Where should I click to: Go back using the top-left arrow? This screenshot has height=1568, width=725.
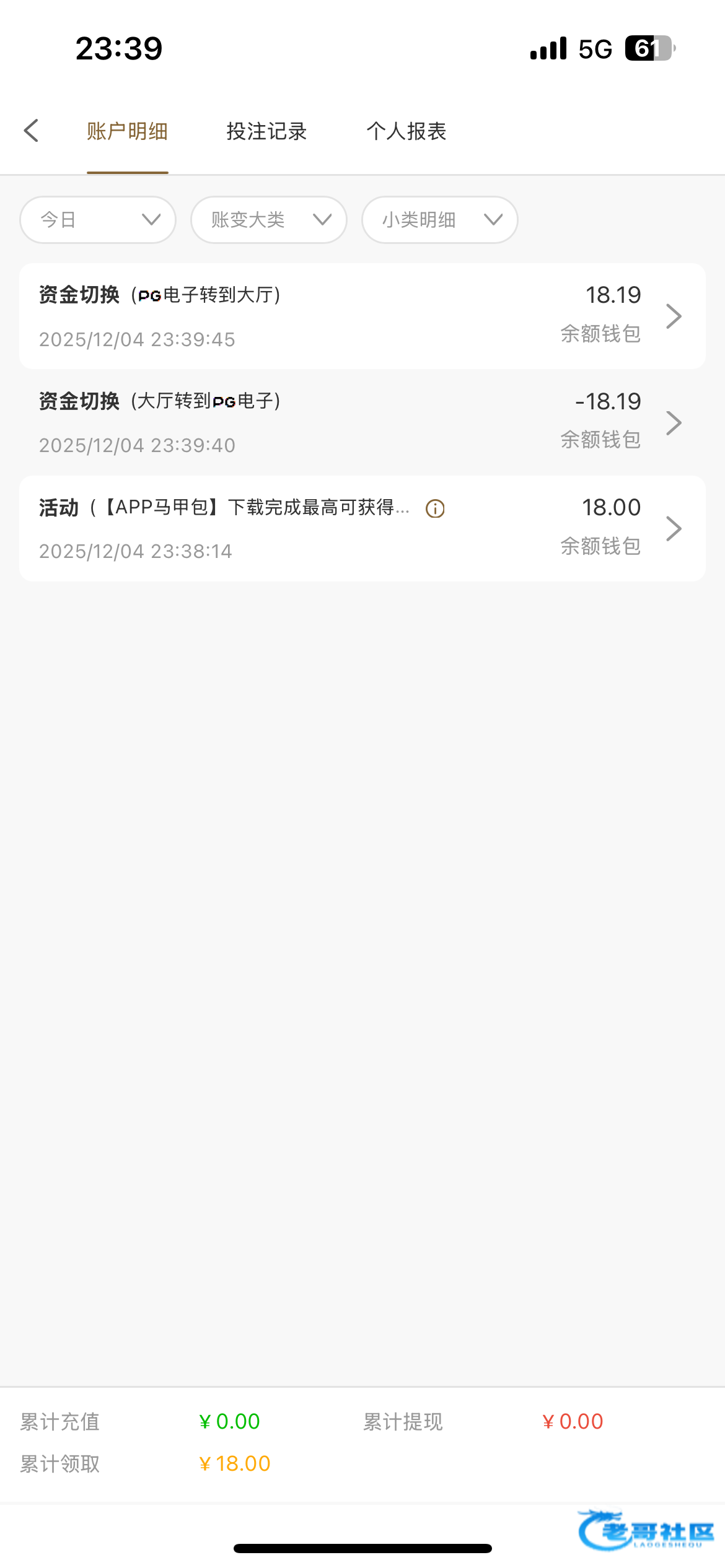point(31,131)
